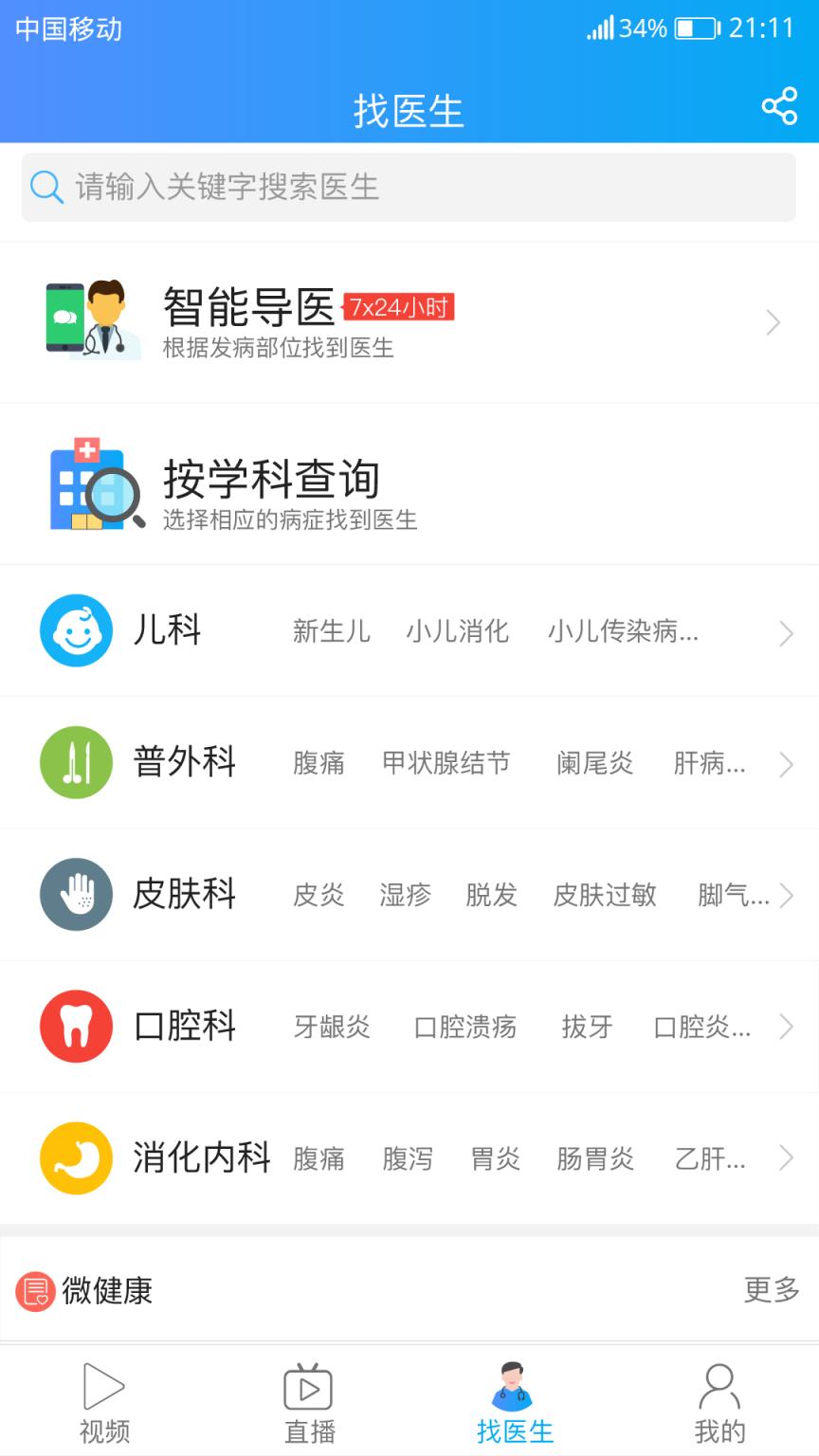
Task: Tap the share icon in the top bar
Action: pyautogui.click(x=779, y=108)
